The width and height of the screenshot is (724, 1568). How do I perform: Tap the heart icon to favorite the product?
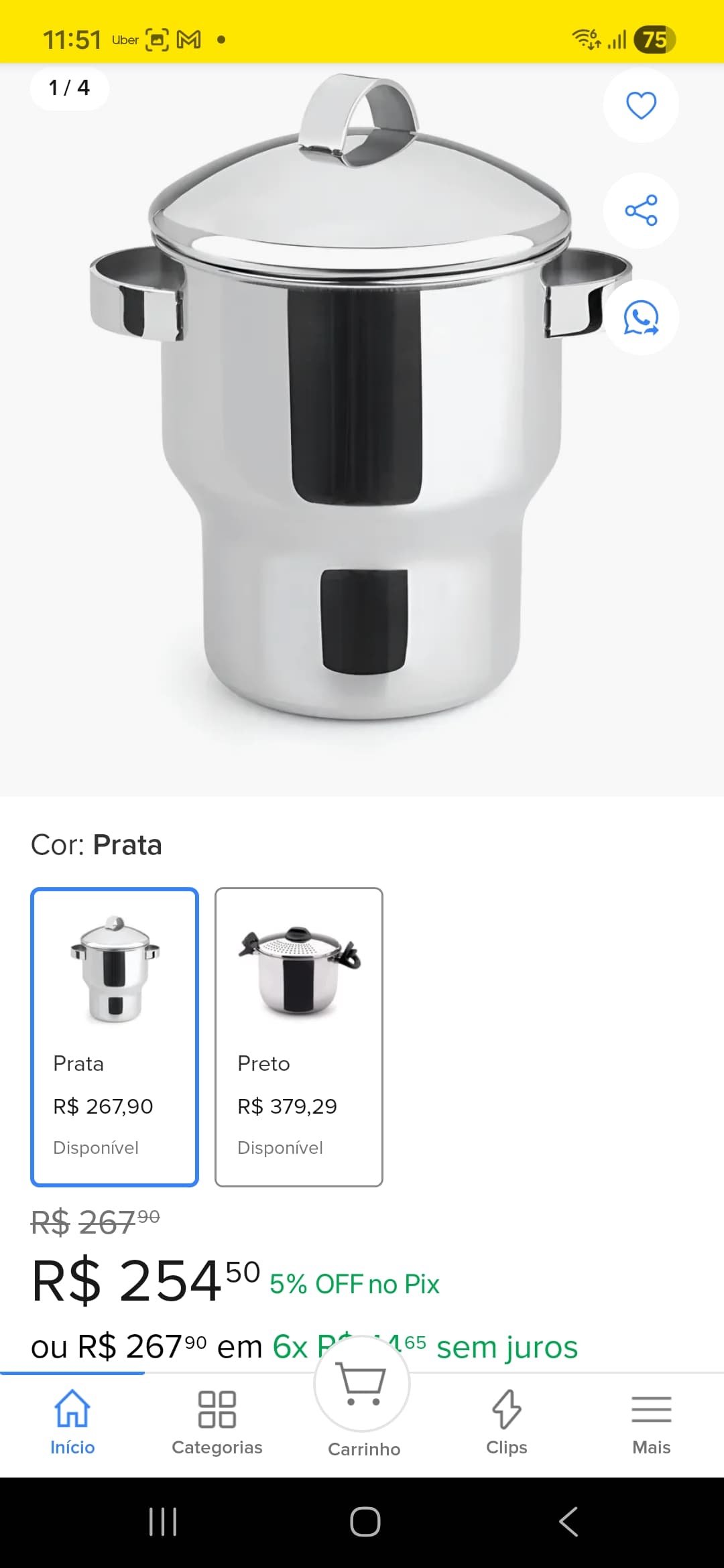click(x=640, y=105)
